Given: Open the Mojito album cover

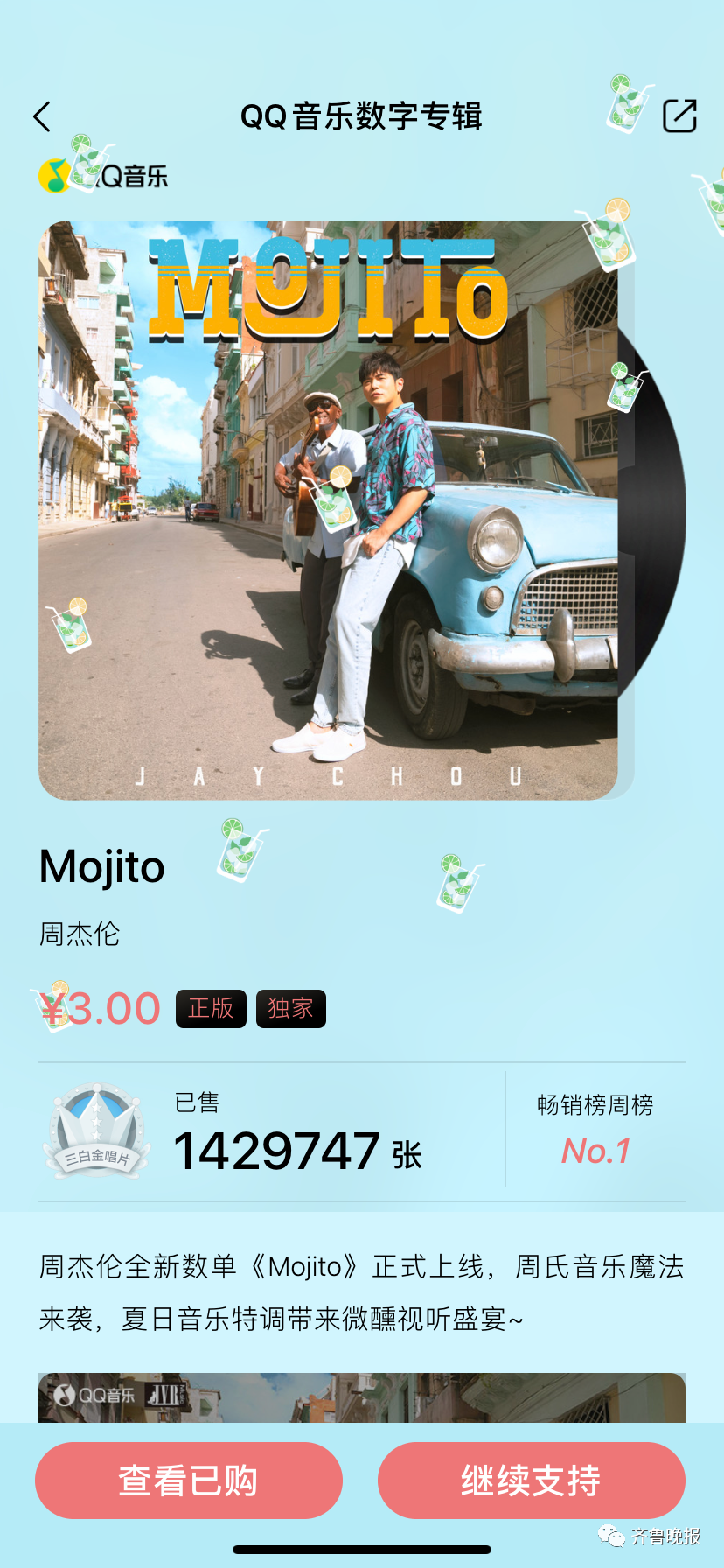Looking at the screenshot, I should coord(328,510).
